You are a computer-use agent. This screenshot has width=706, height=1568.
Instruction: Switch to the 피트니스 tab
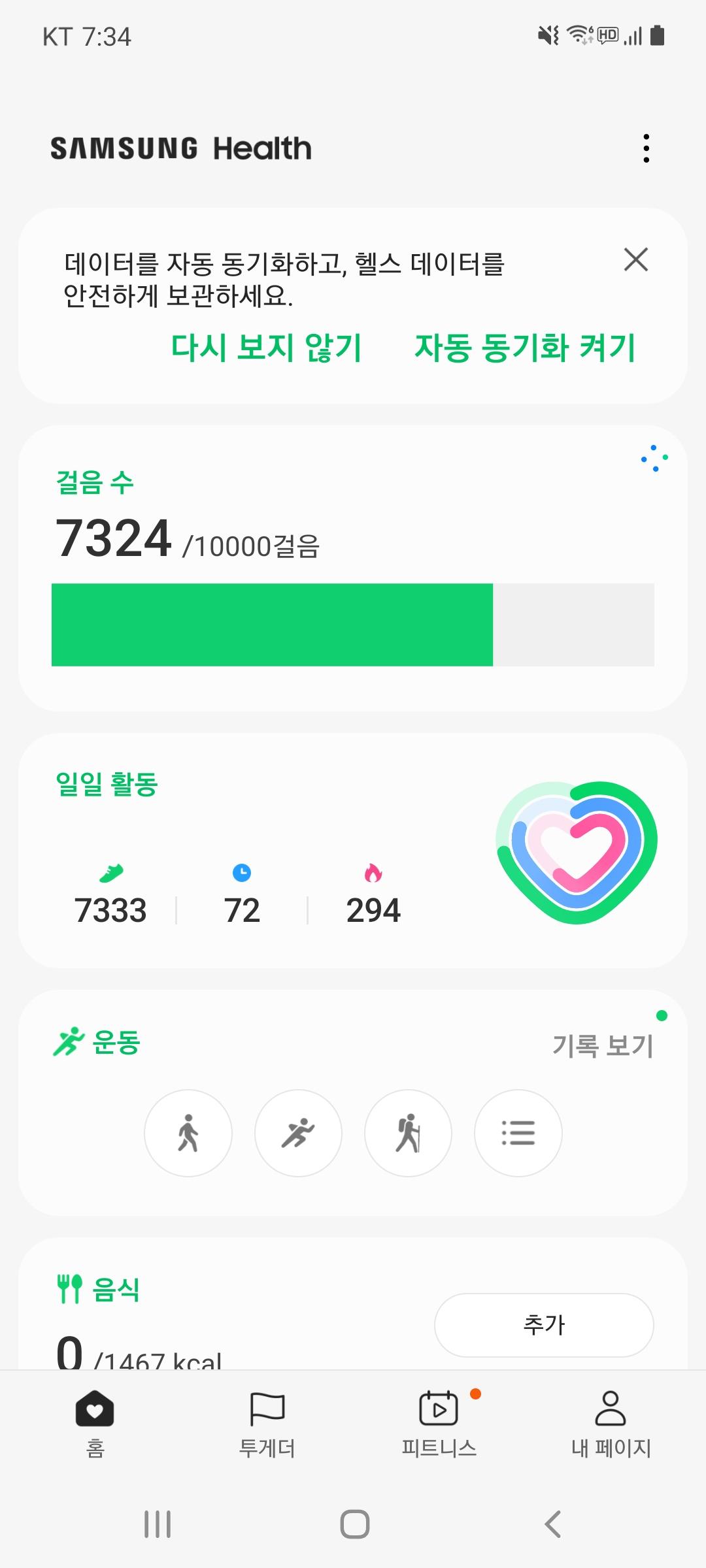click(x=439, y=1426)
